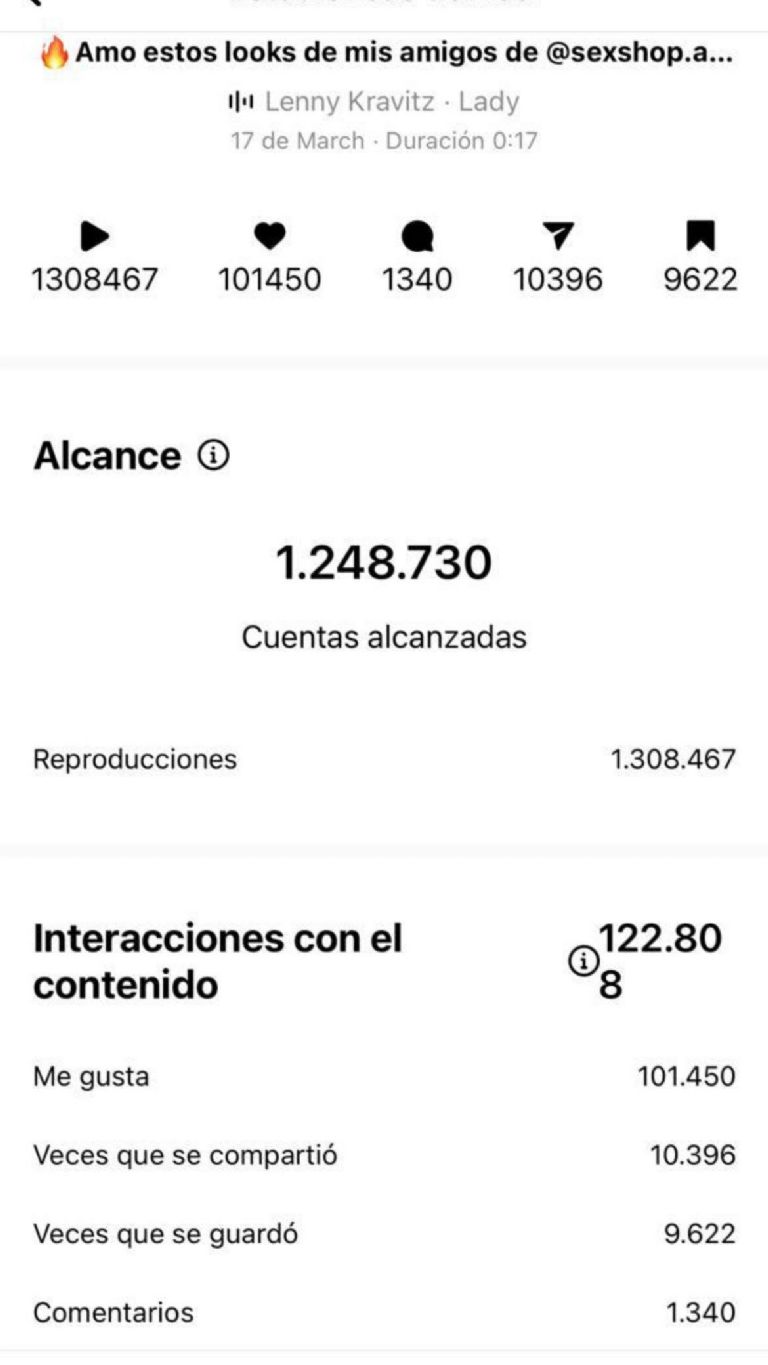This screenshot has height=1365, width=768.
Task: Open the info icon next to Alcance
Action: coord(213,456)
